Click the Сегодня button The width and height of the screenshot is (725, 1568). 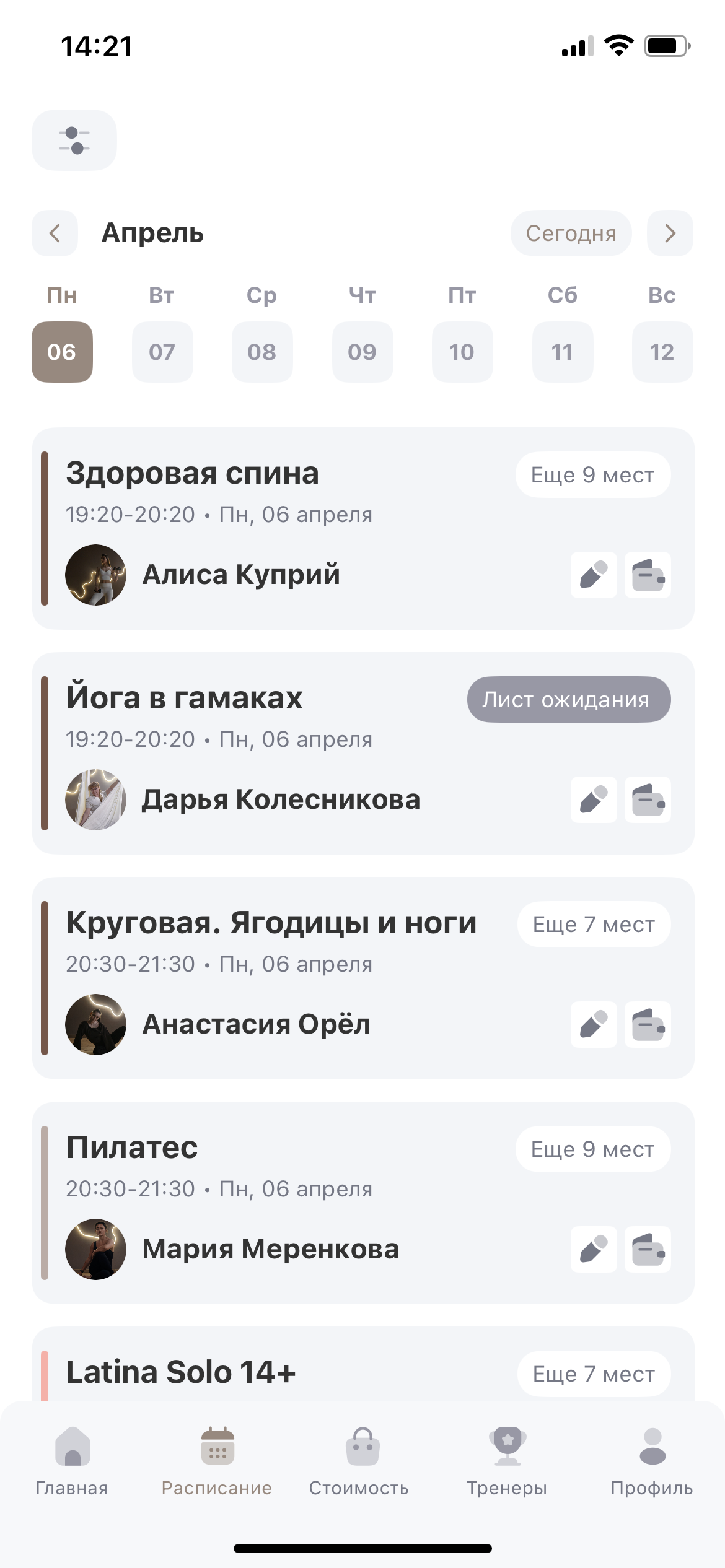click(x=571, y=233)
